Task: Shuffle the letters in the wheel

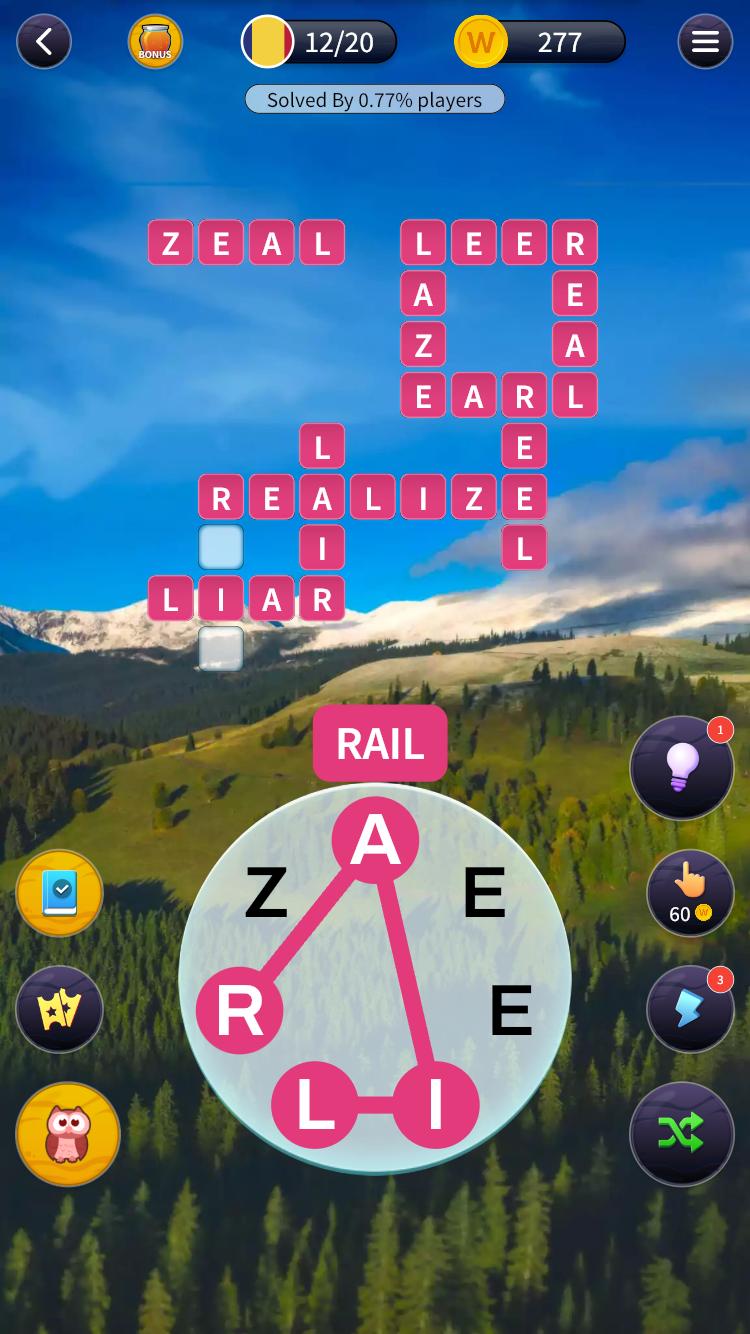Action: pos(682,1133)
